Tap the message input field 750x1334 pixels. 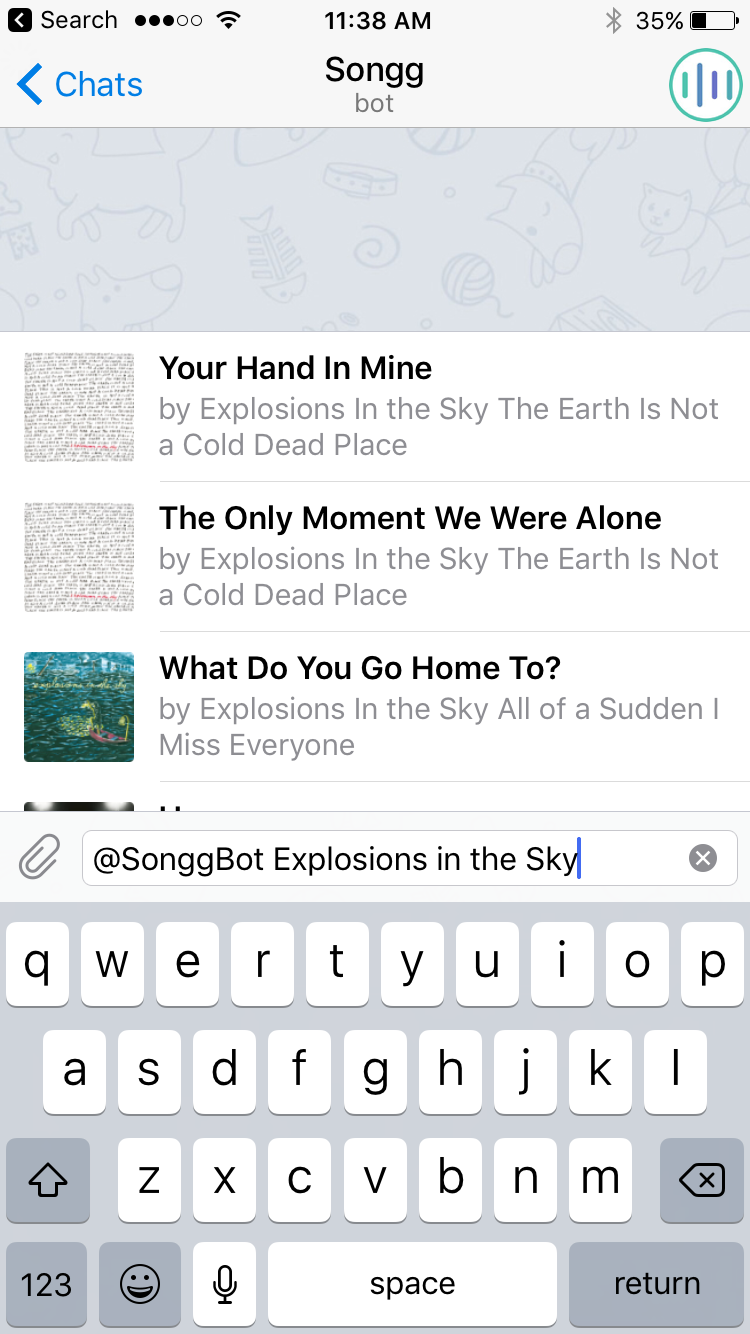[x=385, y=858]
